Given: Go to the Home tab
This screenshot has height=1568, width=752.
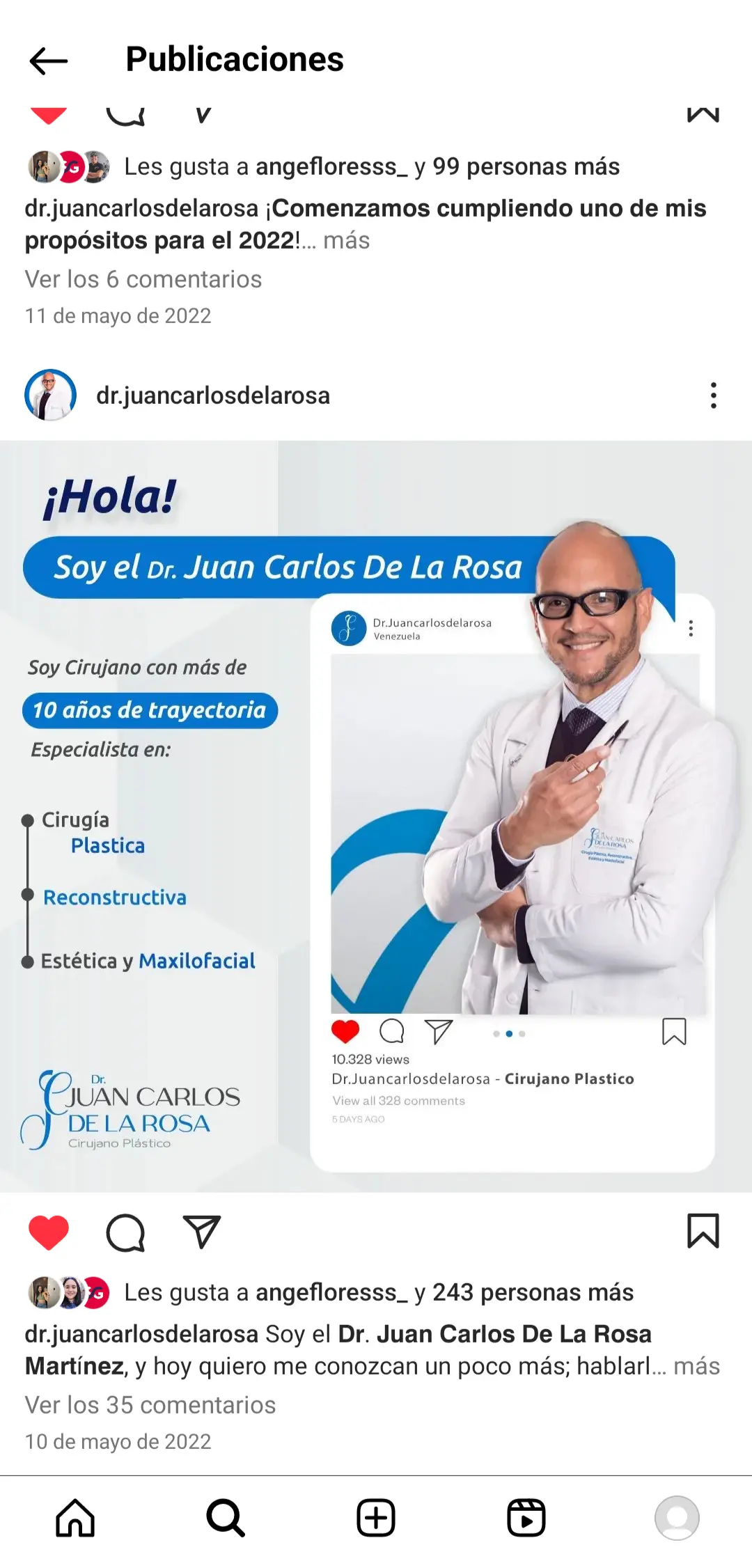Looking at the screenshot, I should [75, 1518].
